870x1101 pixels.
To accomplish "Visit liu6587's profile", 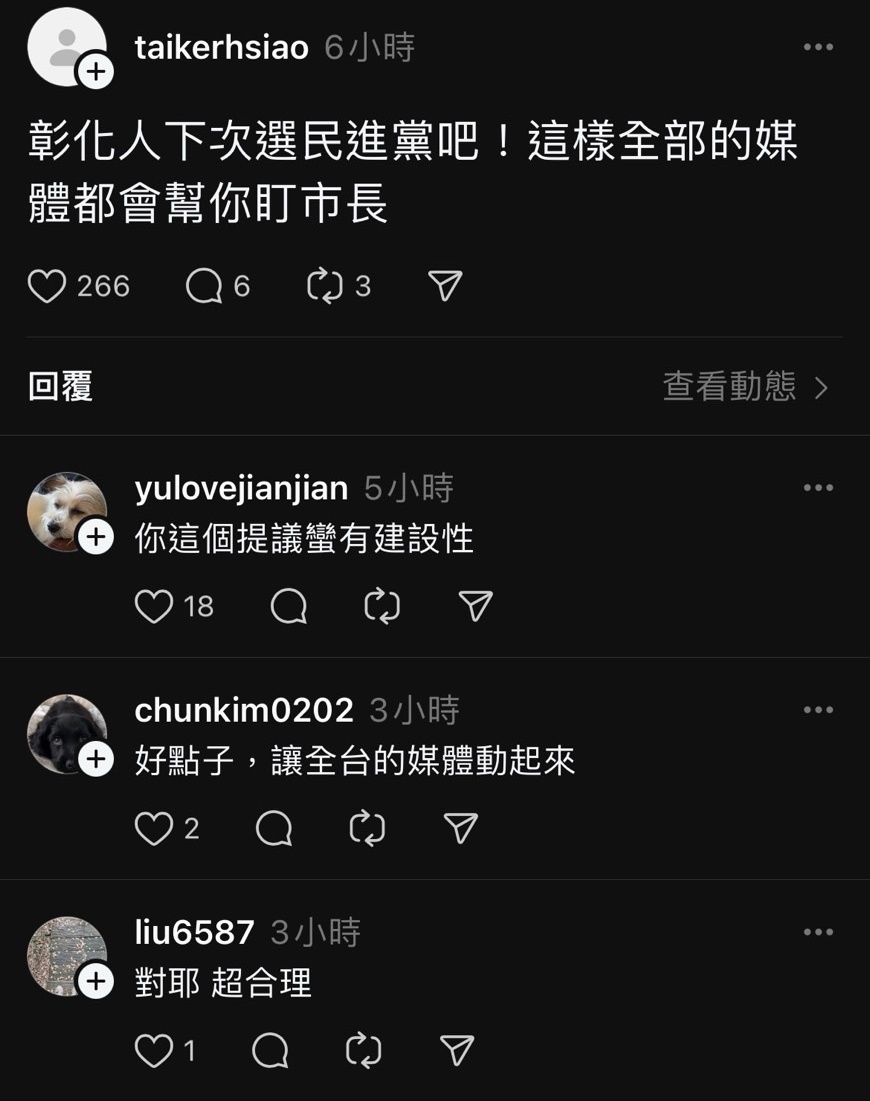I will (x=194, y=932).
